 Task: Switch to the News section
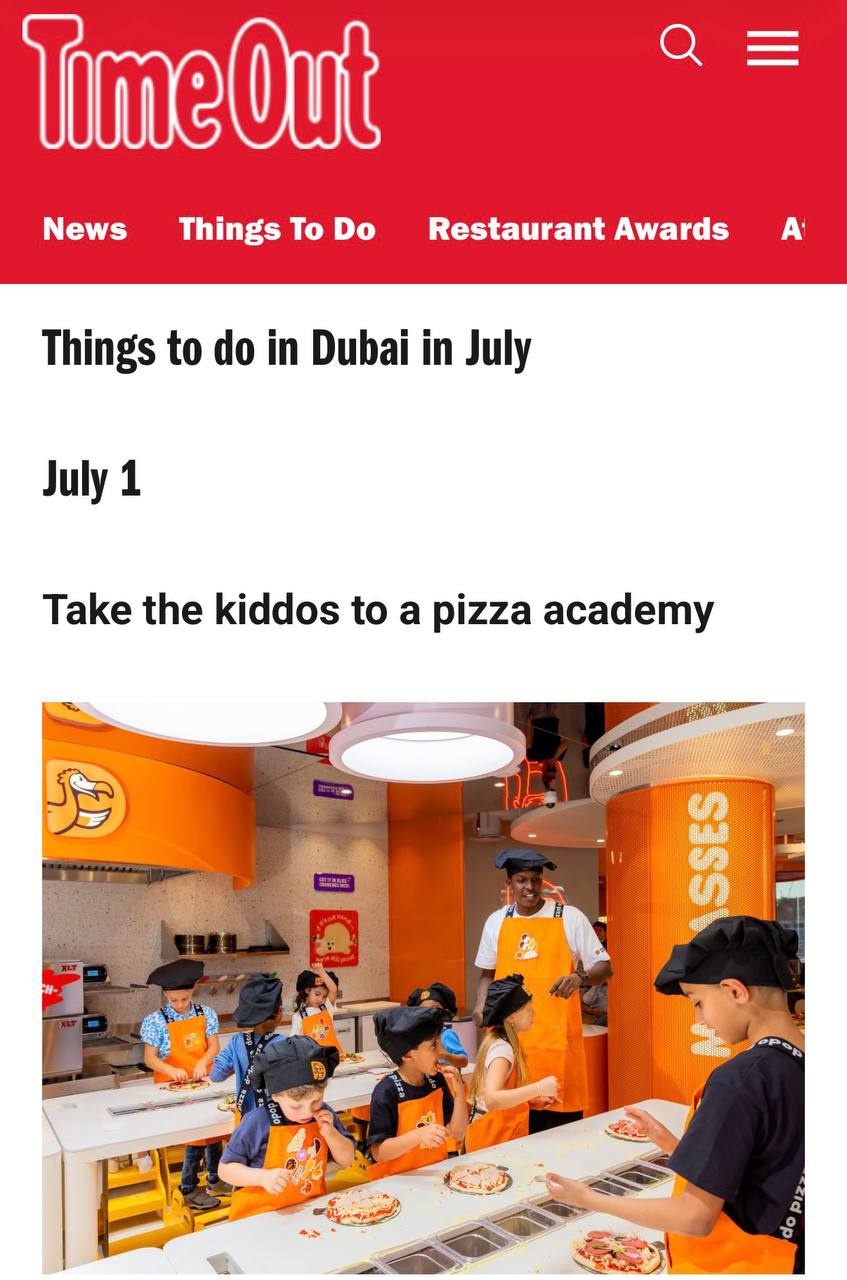point(85,229)
